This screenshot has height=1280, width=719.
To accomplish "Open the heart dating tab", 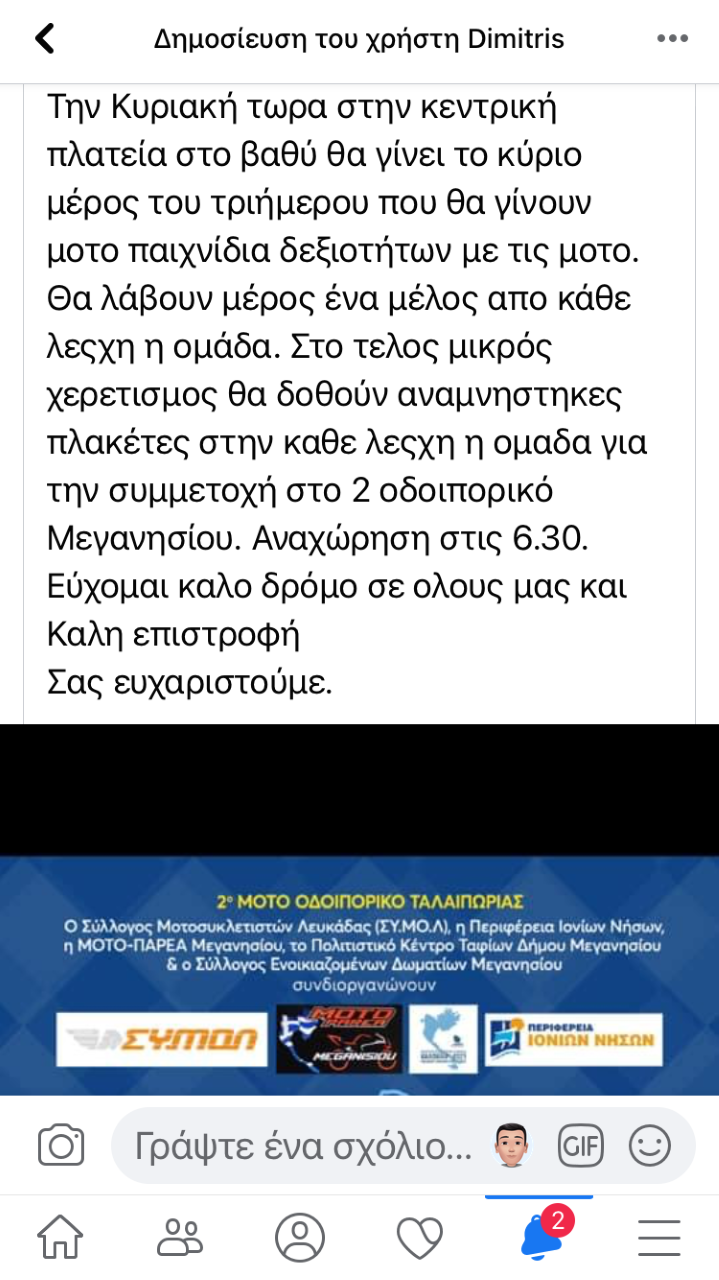I will pos(419,1238).
